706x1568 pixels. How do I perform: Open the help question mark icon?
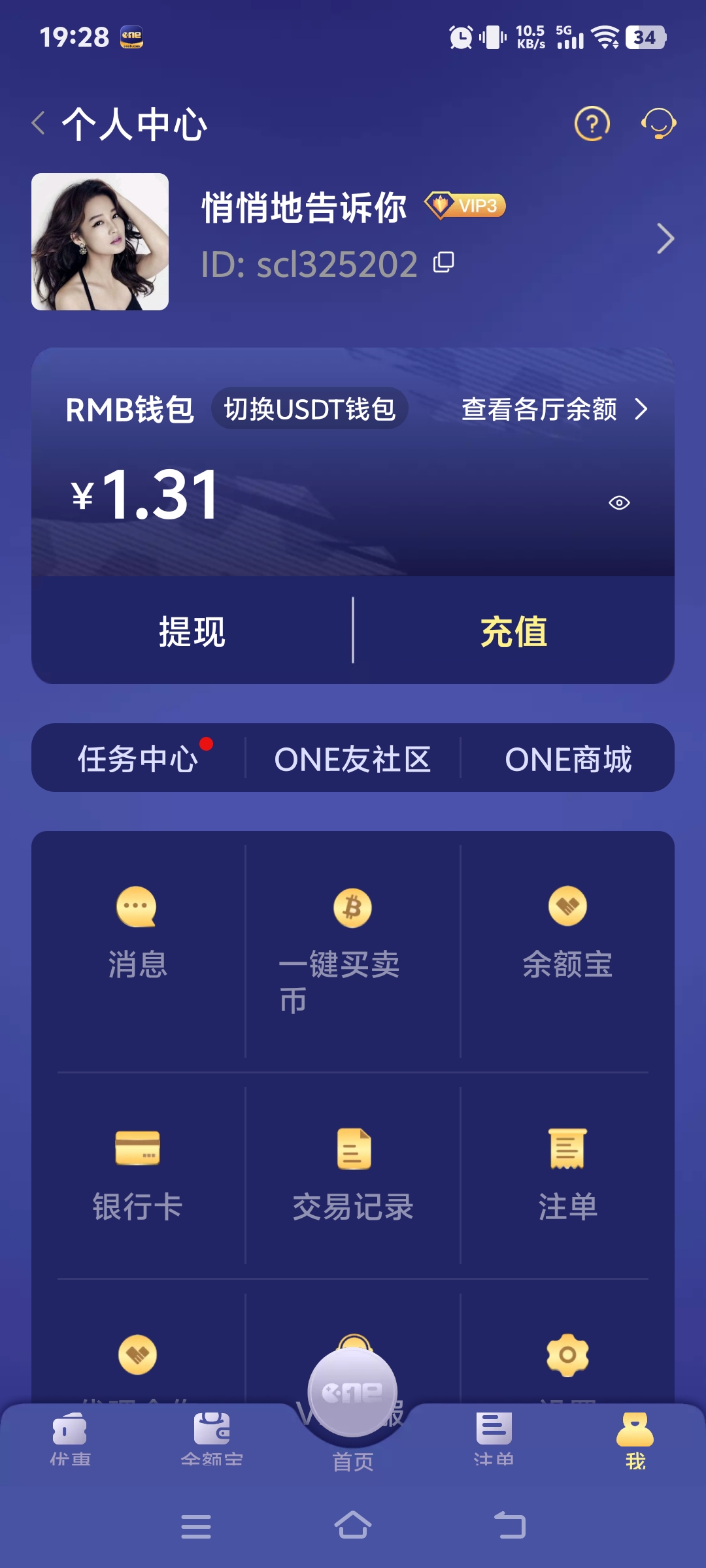tap(592, 123)
